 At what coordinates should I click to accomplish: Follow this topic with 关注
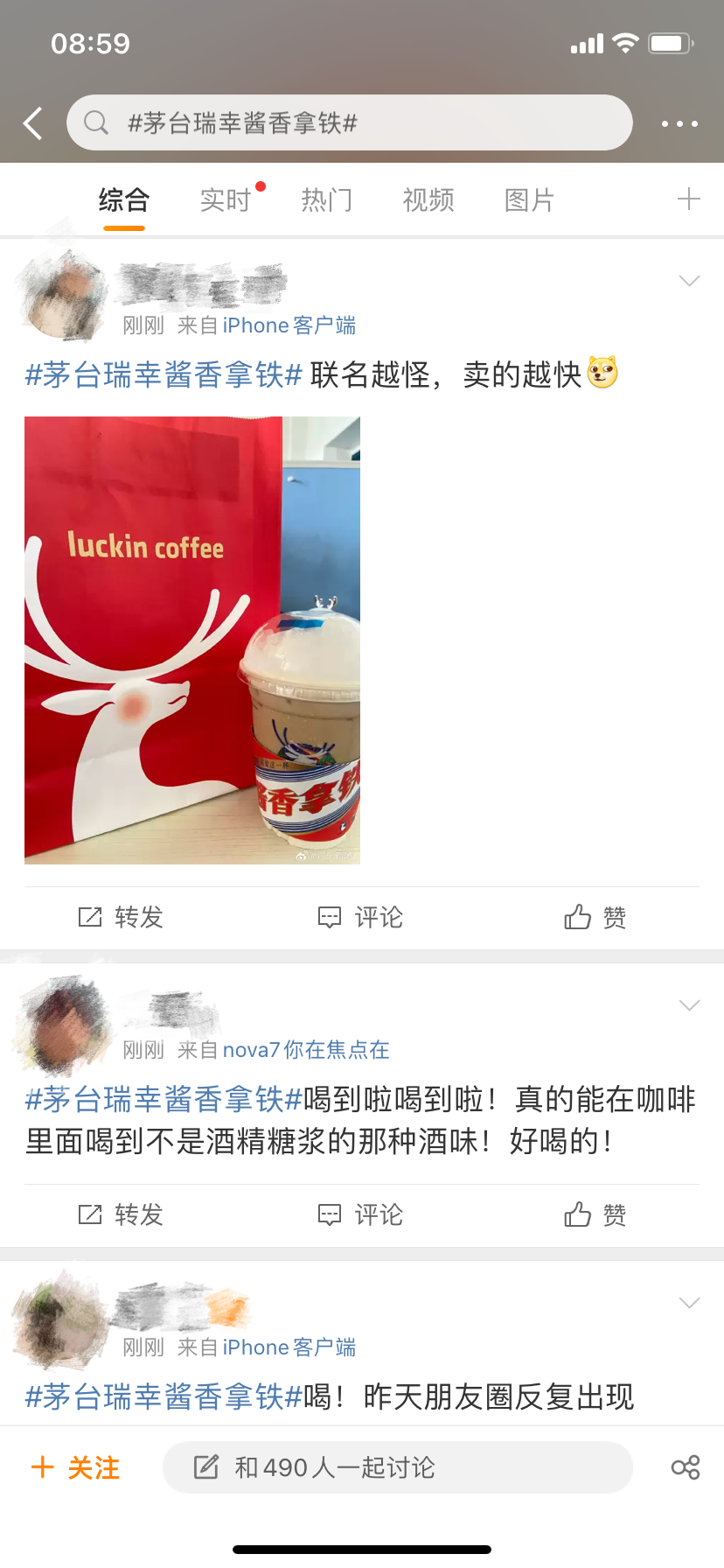(x=76, y=1467)
